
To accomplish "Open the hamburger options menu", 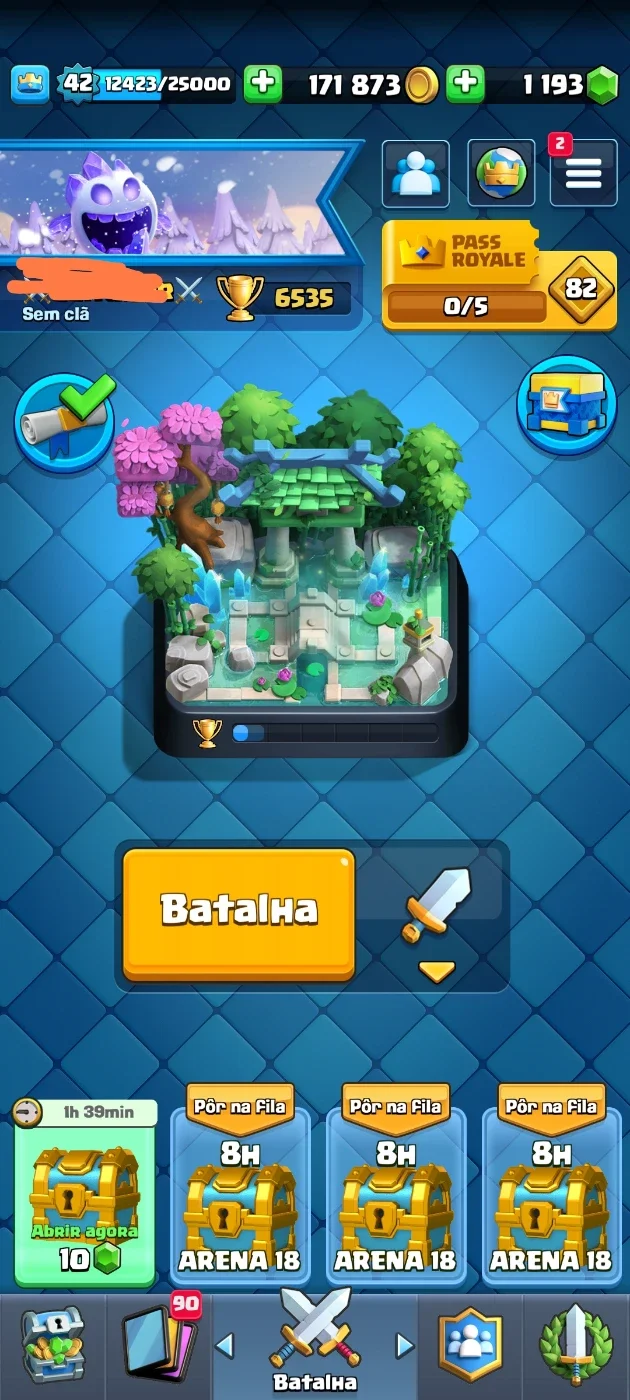I will (583, 173).
